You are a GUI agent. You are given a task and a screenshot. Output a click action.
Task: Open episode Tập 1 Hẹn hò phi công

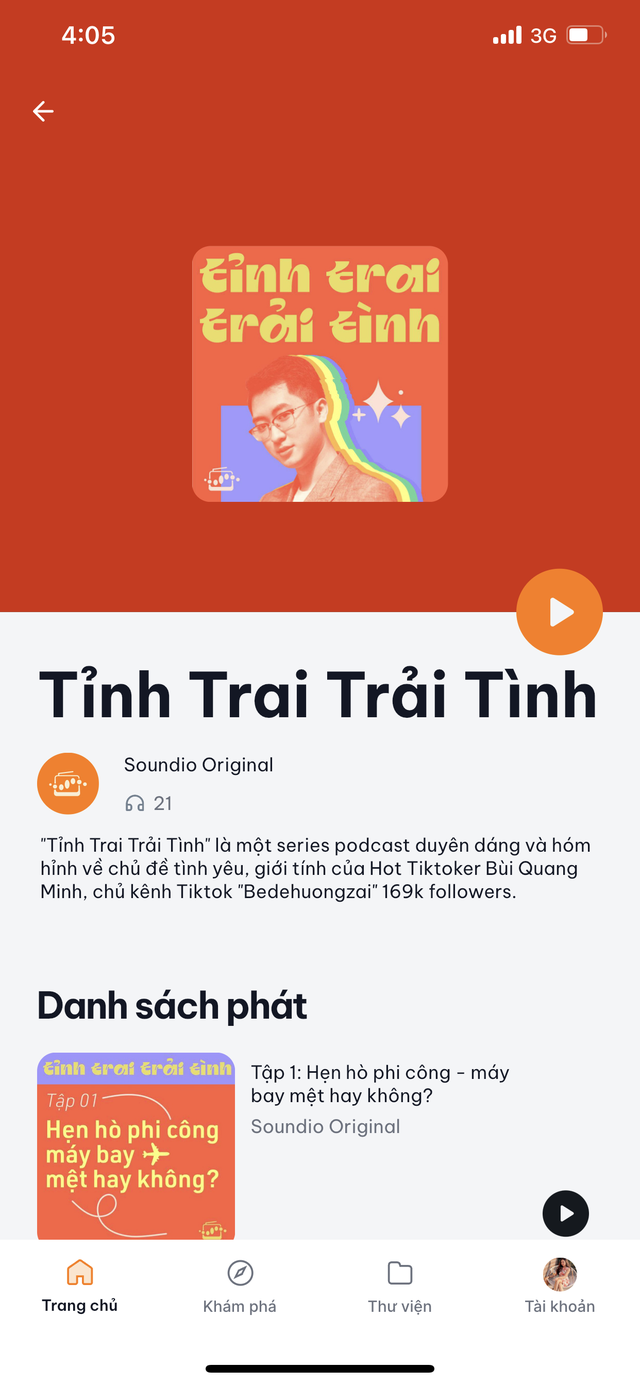(380, 1084)
